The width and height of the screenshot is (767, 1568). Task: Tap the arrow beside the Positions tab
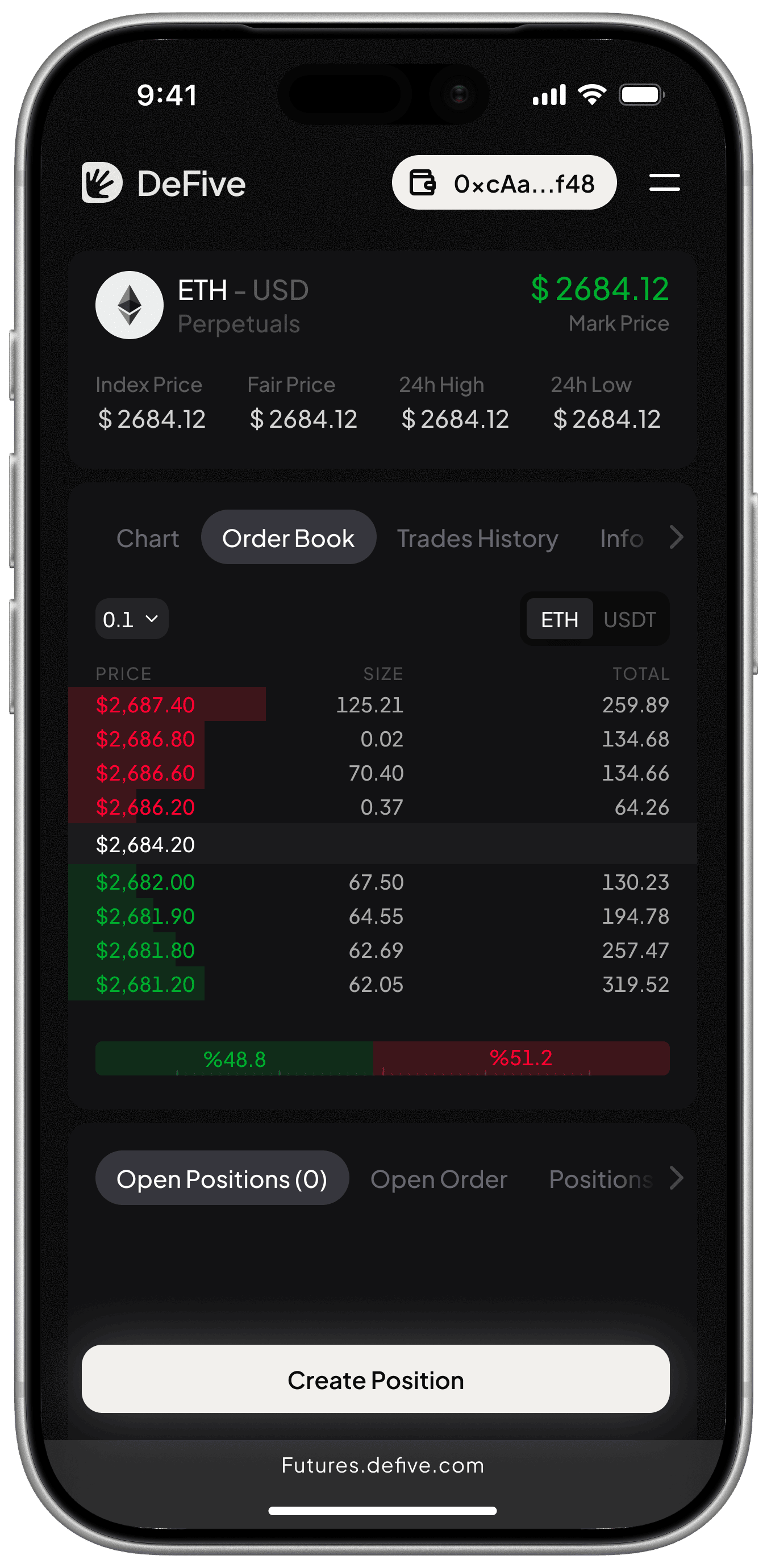click(x=676, y=1178)
